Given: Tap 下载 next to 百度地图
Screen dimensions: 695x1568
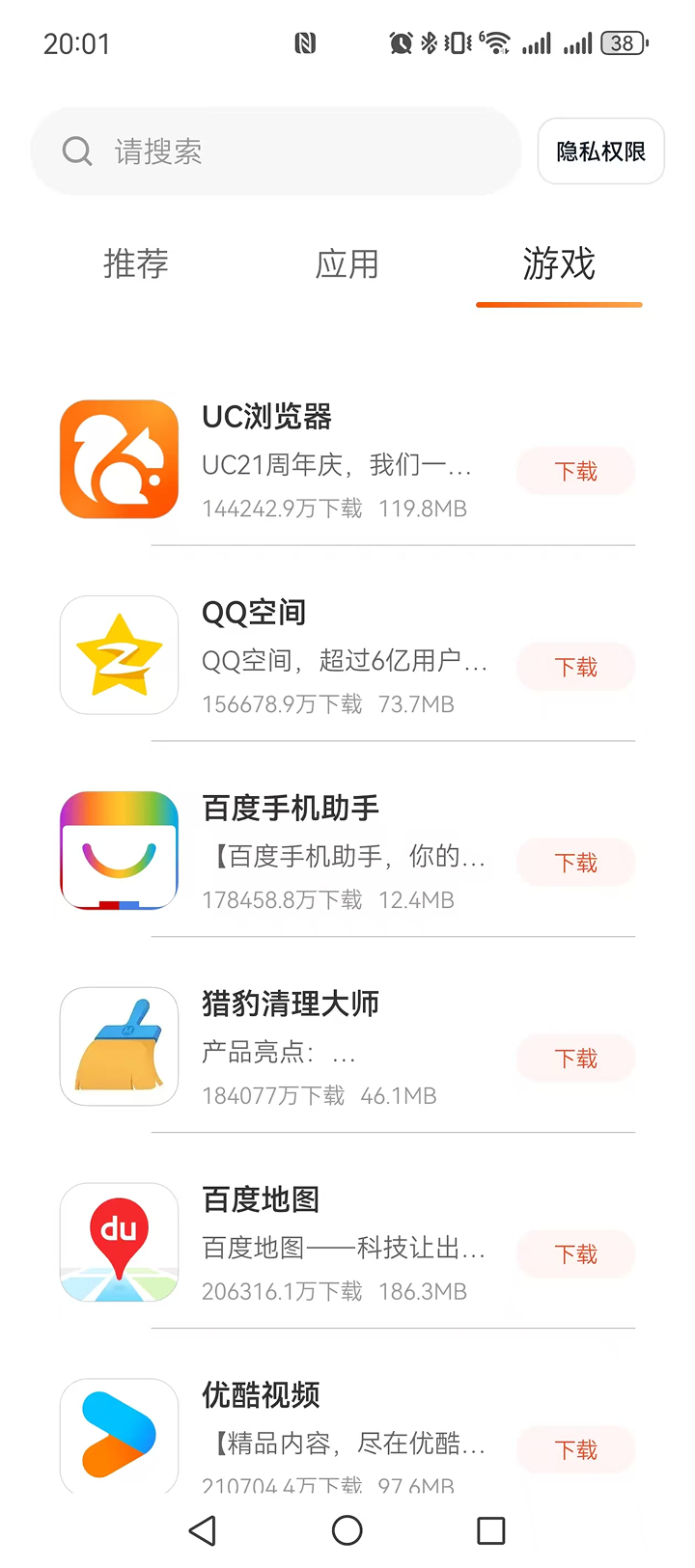Looking at the screenshot, I should (x=575, y=1254).
